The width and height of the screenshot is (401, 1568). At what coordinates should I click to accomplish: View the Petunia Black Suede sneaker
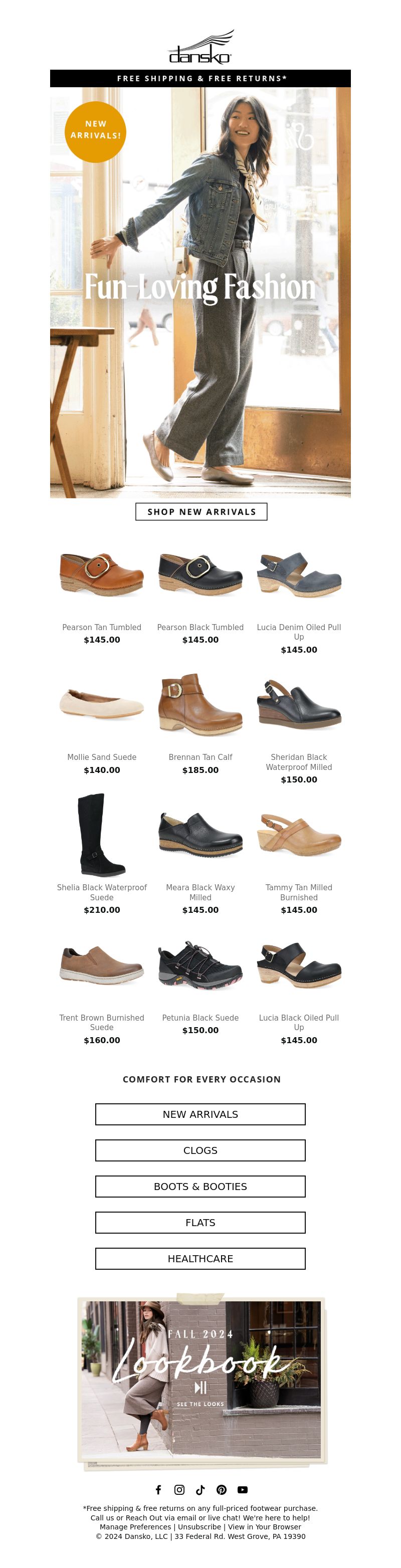click(x=200, y=965)
